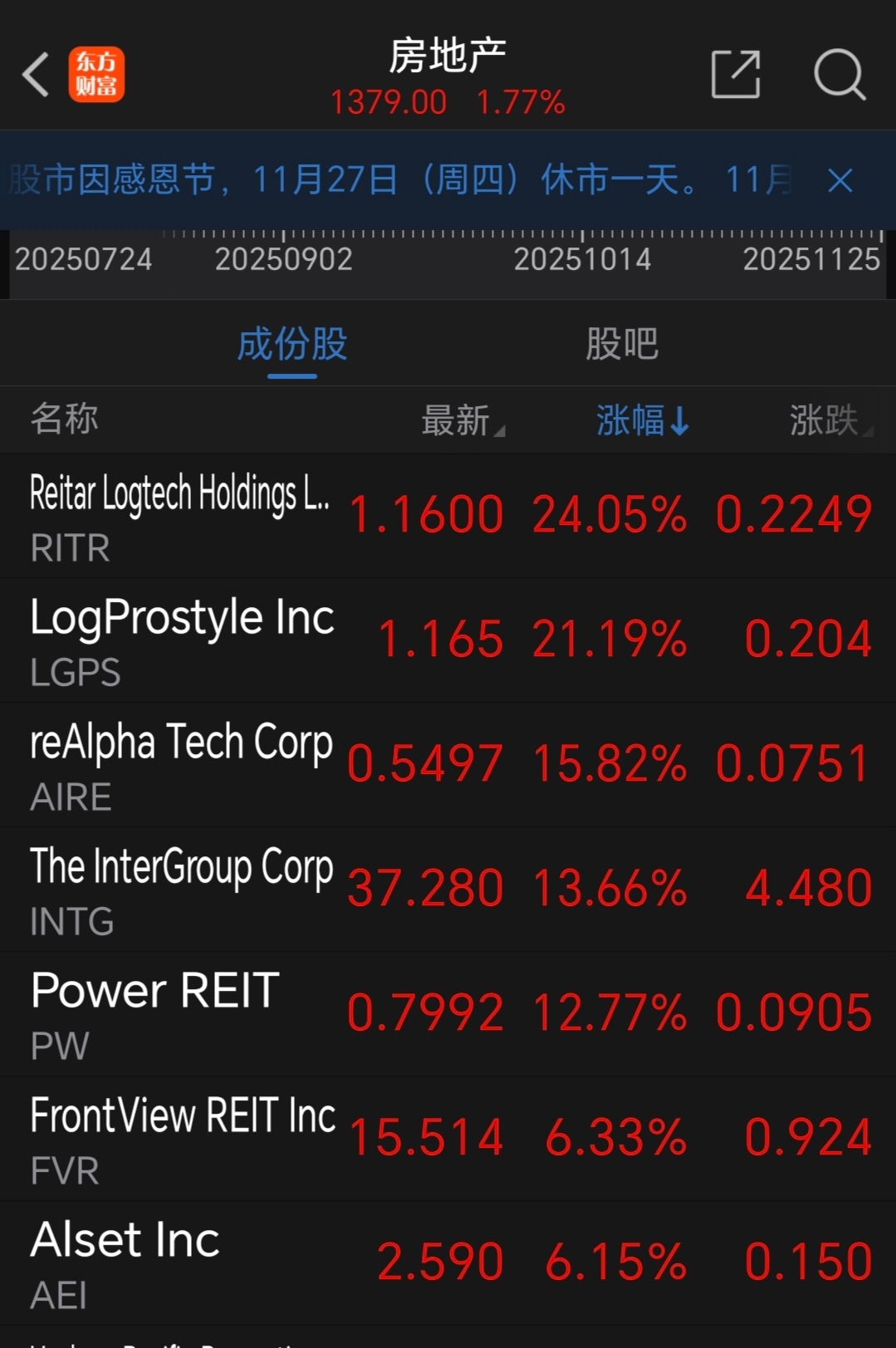Screen dimensions: 896x1348
Task: Open Reitar Logtech Holdings RITR stock
Action: point(179,515)
